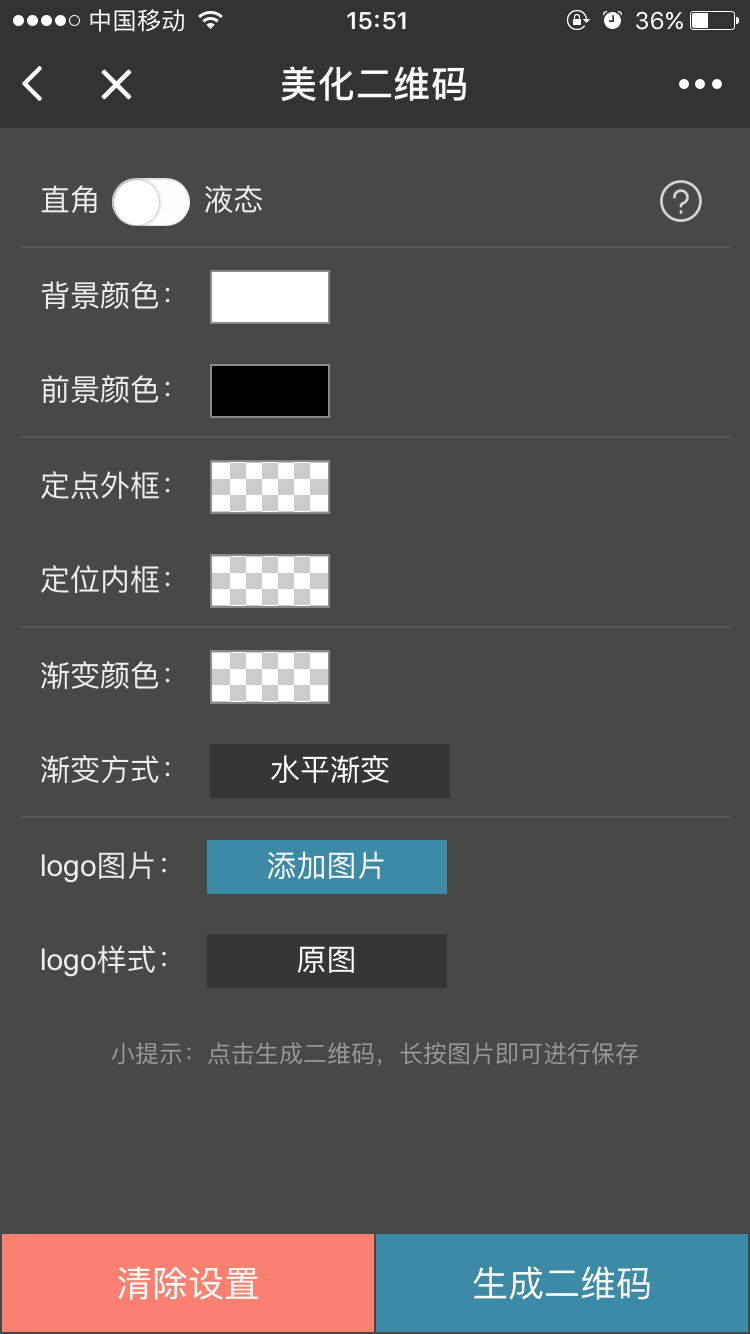Screen dimensions: 750x1334
Task: Pick the 背景颜色 white swatch
Action: [x=270, y=297]
